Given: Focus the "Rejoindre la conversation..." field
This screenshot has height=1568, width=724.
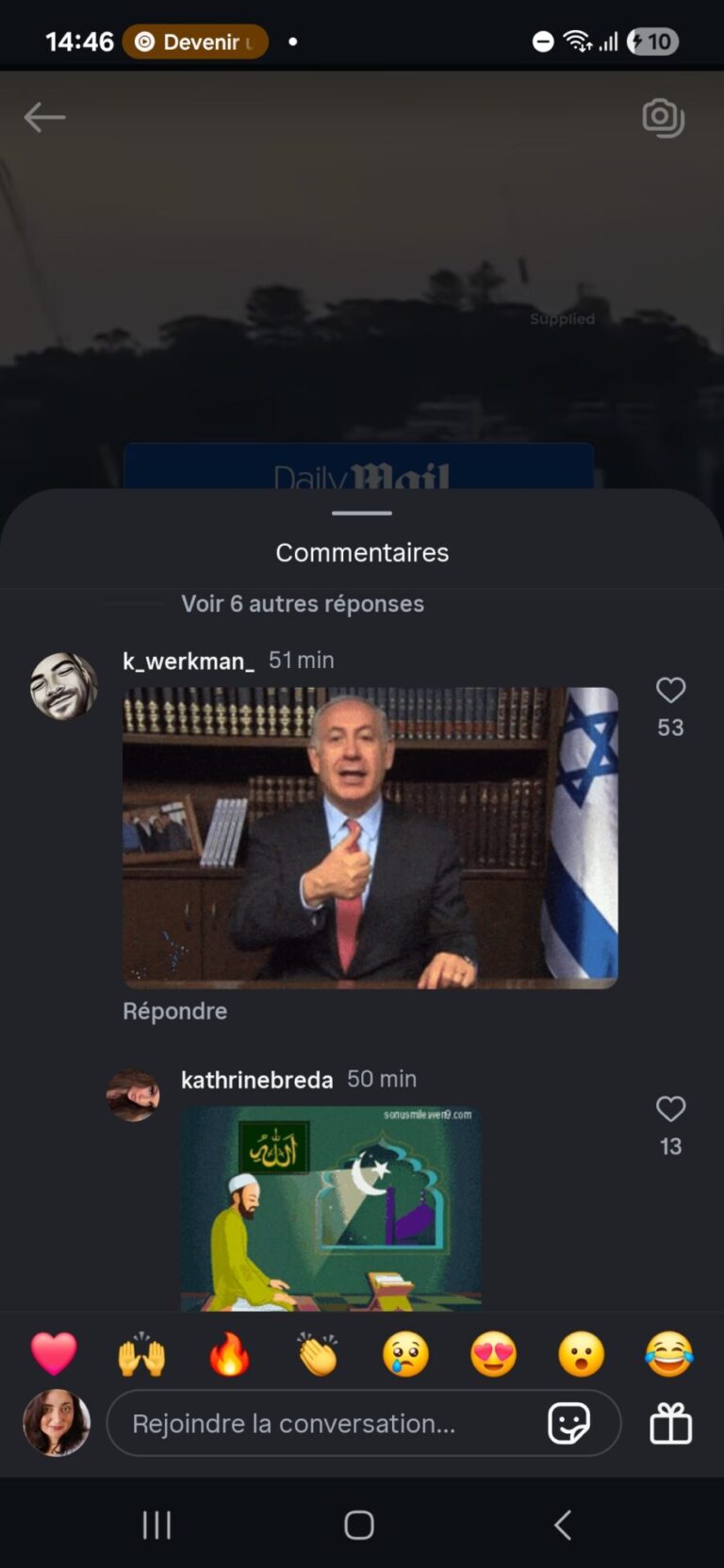Looking at the screenshot, I should tap(321, 1423).
